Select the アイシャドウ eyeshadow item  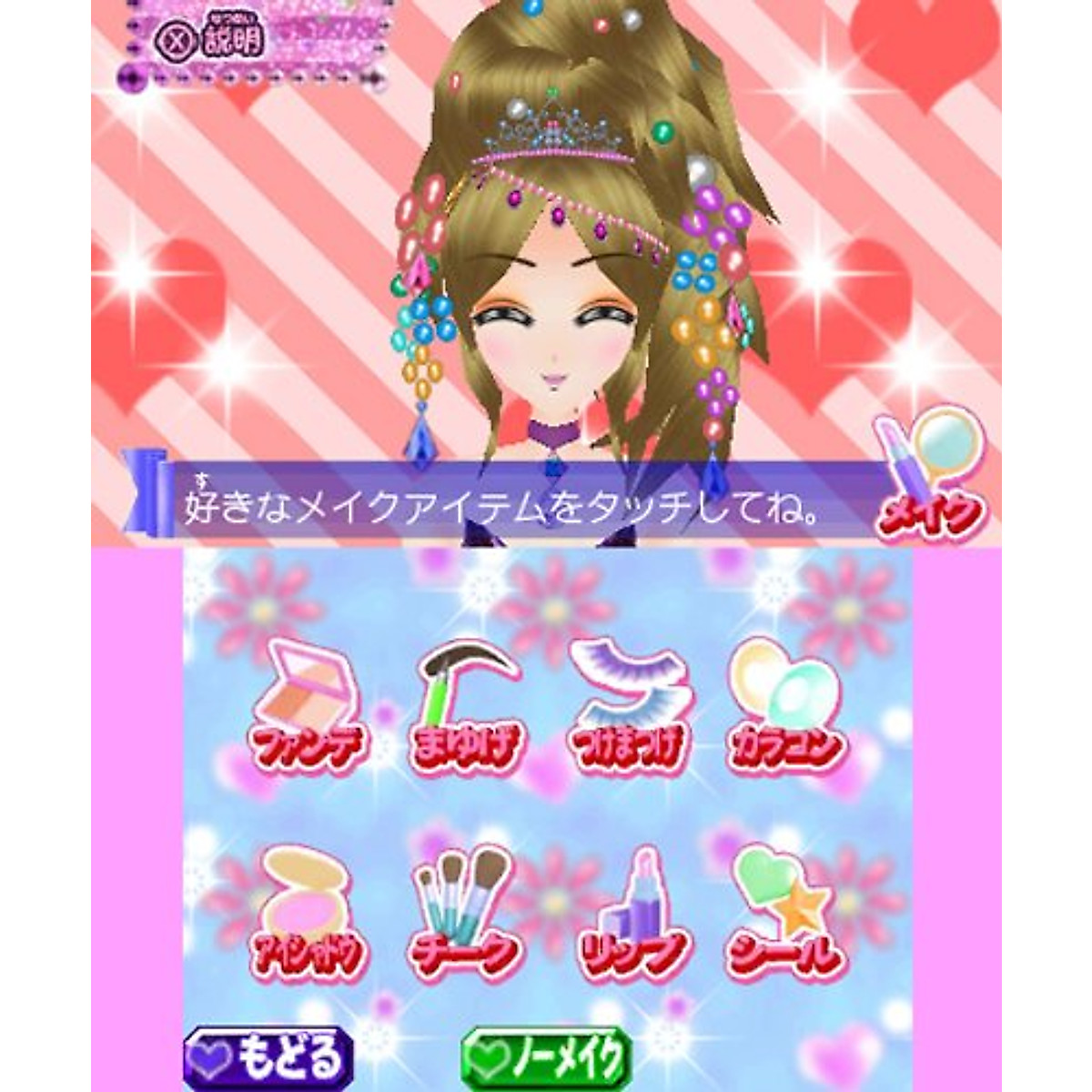pyautogui.click(x=306, y=912)
